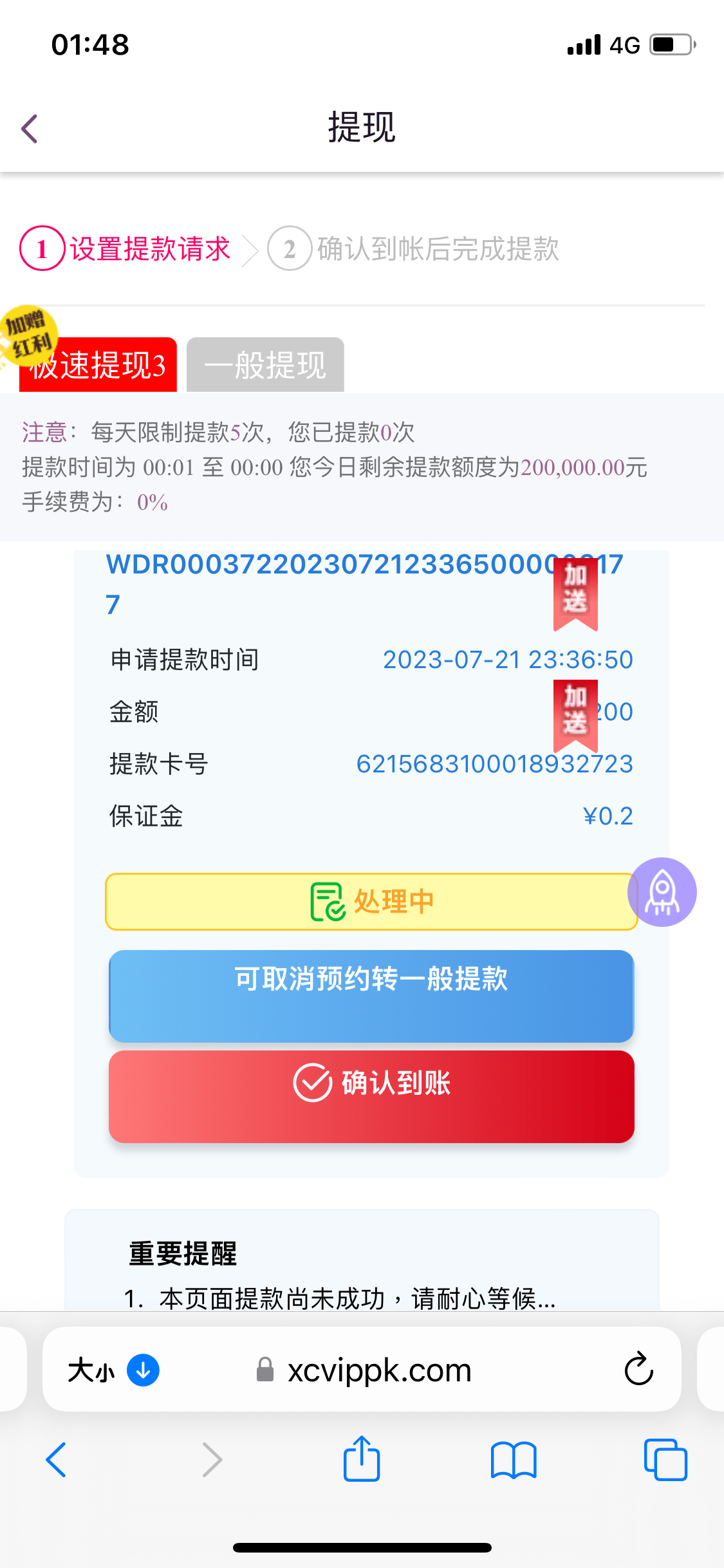Switch to the 一般提现 tab
The width and height of the screenshot is (724, 1568).
(265, 364)
